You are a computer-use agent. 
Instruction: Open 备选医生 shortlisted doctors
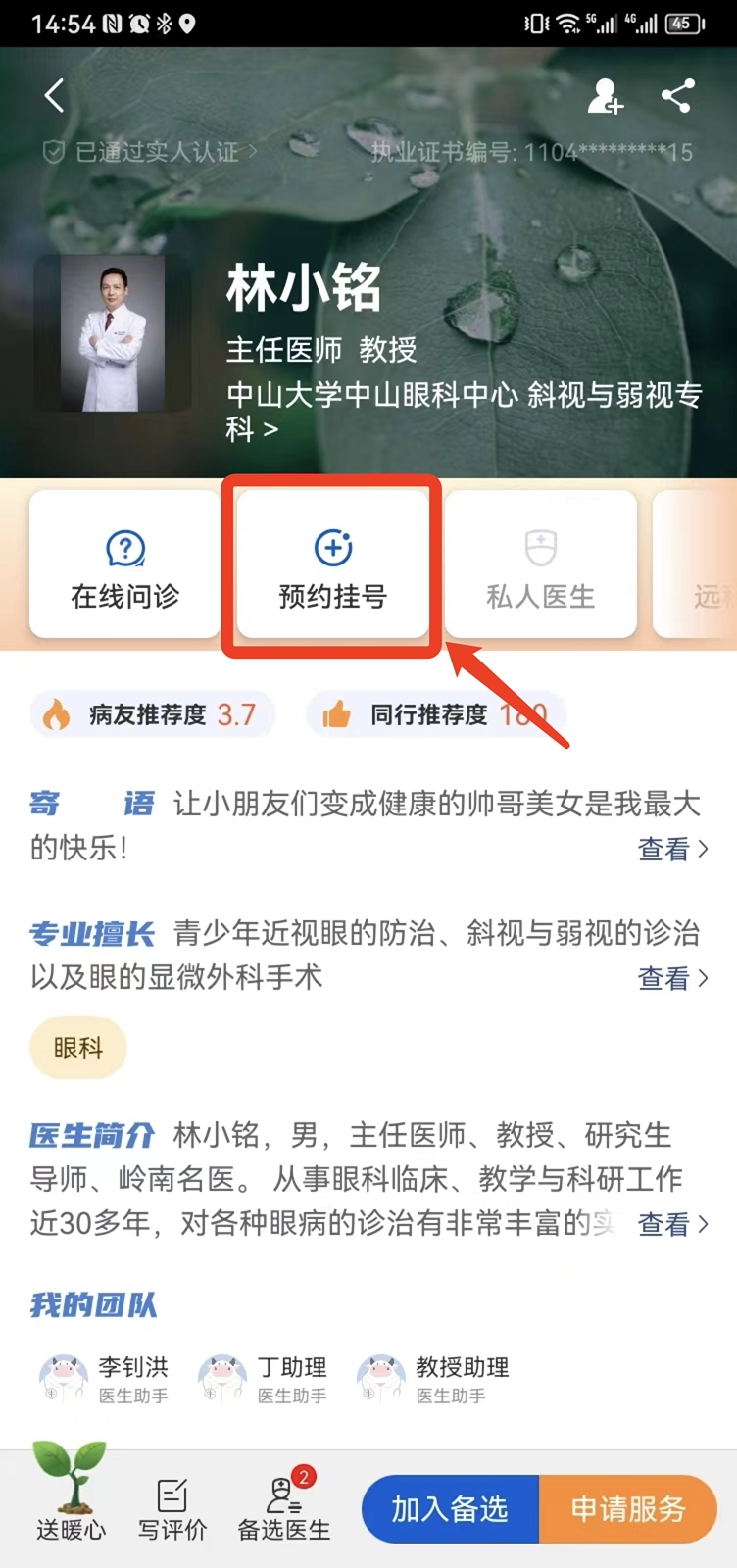tap(284, 1509)
